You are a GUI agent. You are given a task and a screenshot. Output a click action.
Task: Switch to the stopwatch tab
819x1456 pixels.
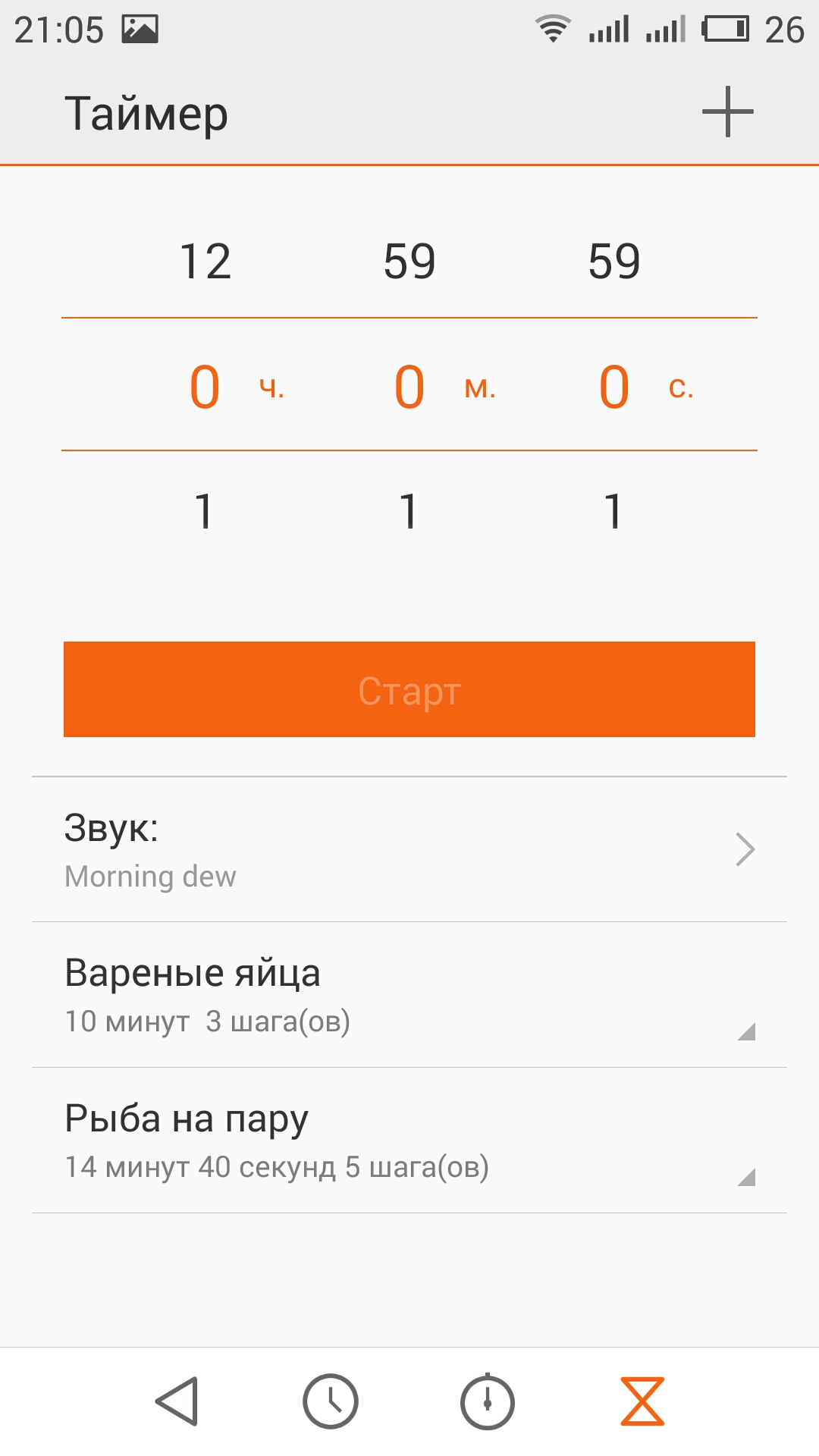pos(487,1401)
